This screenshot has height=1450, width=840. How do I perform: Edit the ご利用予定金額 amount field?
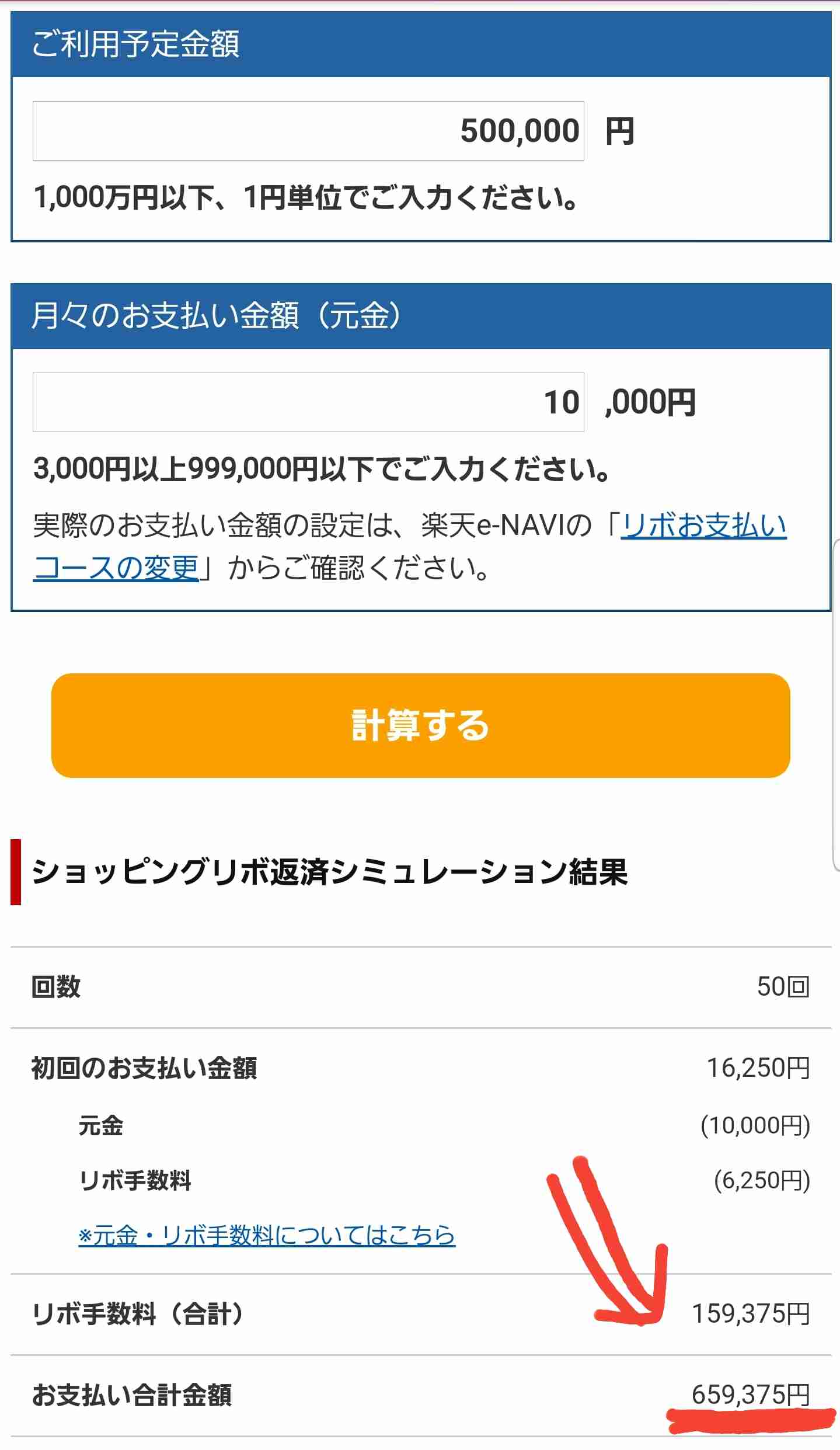308,131
